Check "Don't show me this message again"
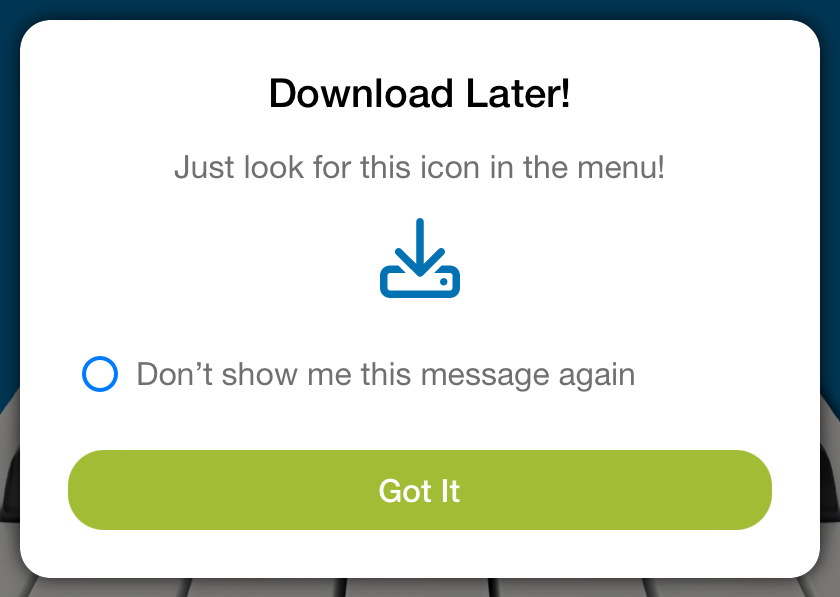This screenshot has height=597, width=840. tap(100, 374)
